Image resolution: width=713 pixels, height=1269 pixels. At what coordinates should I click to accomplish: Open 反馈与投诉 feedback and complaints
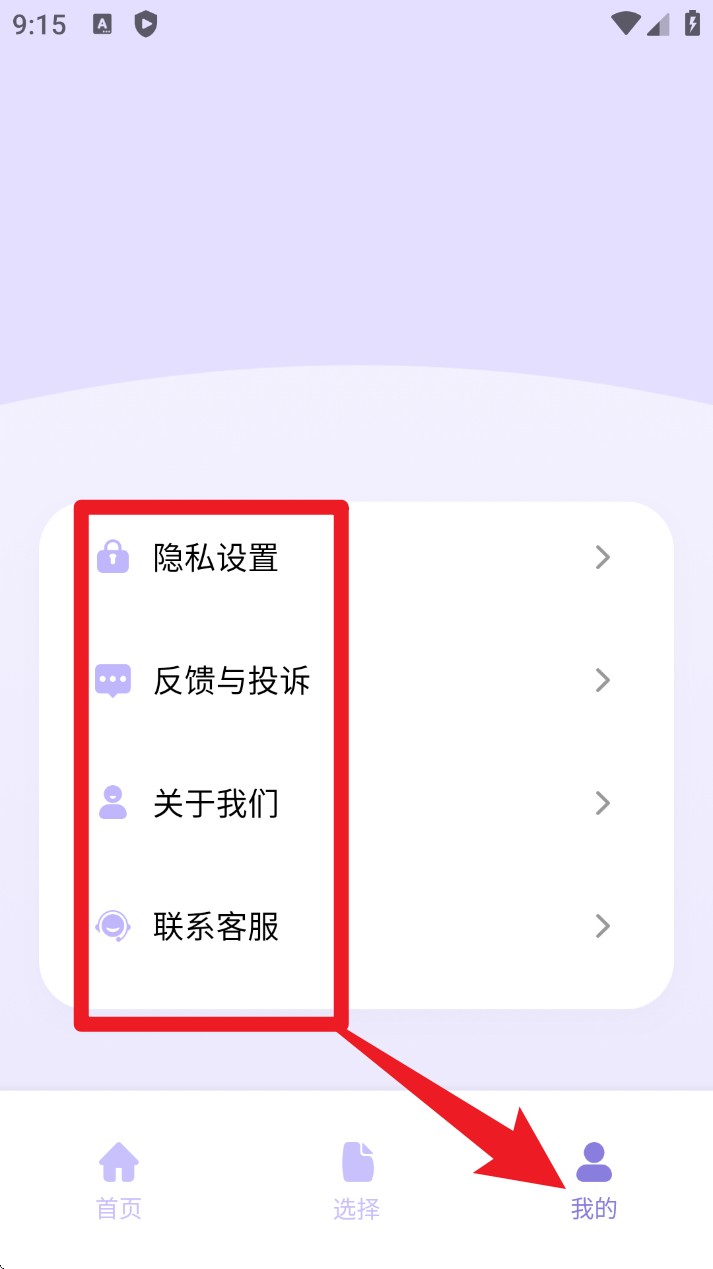232,681
